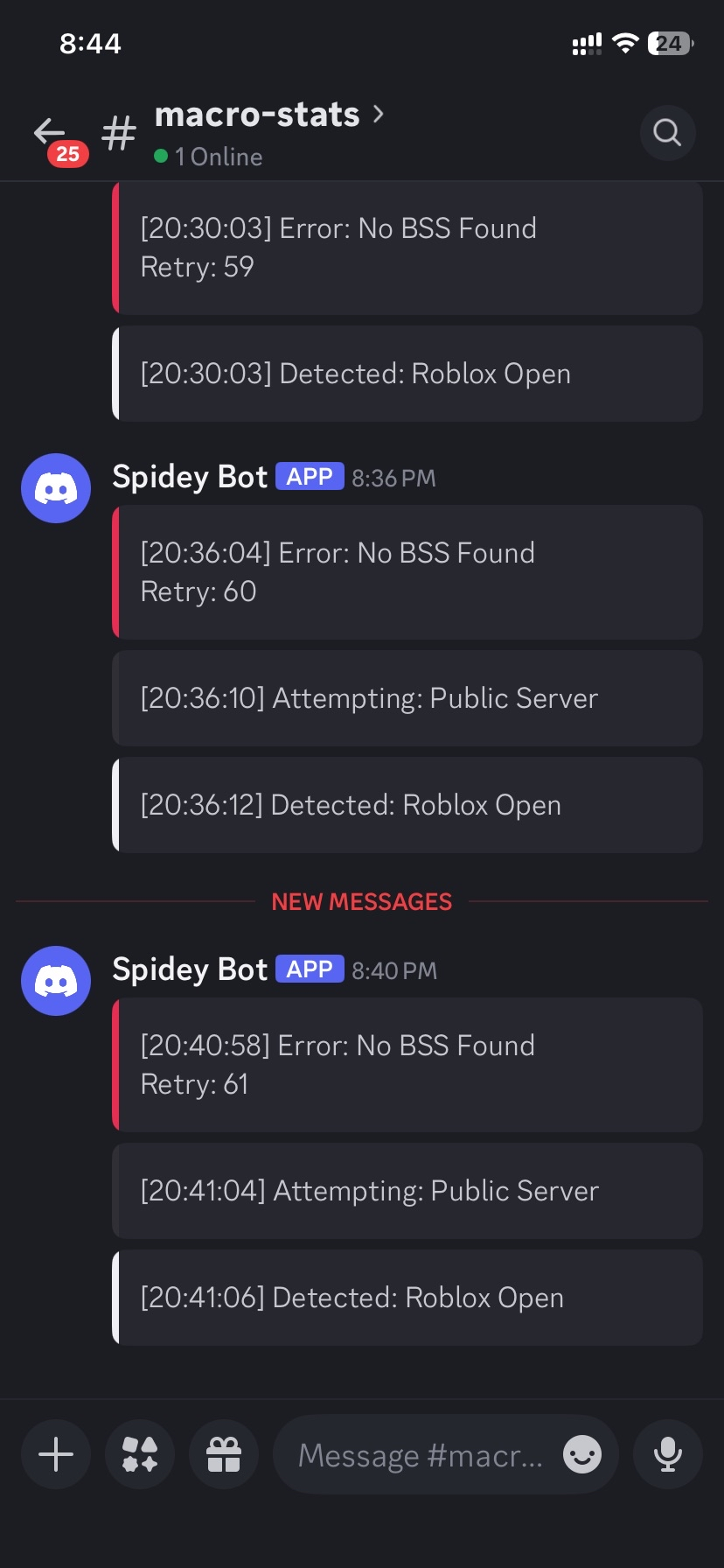The height and width of the screenshot is (1568, 724).
Task: Search messages in this channel
Action: 667,133
